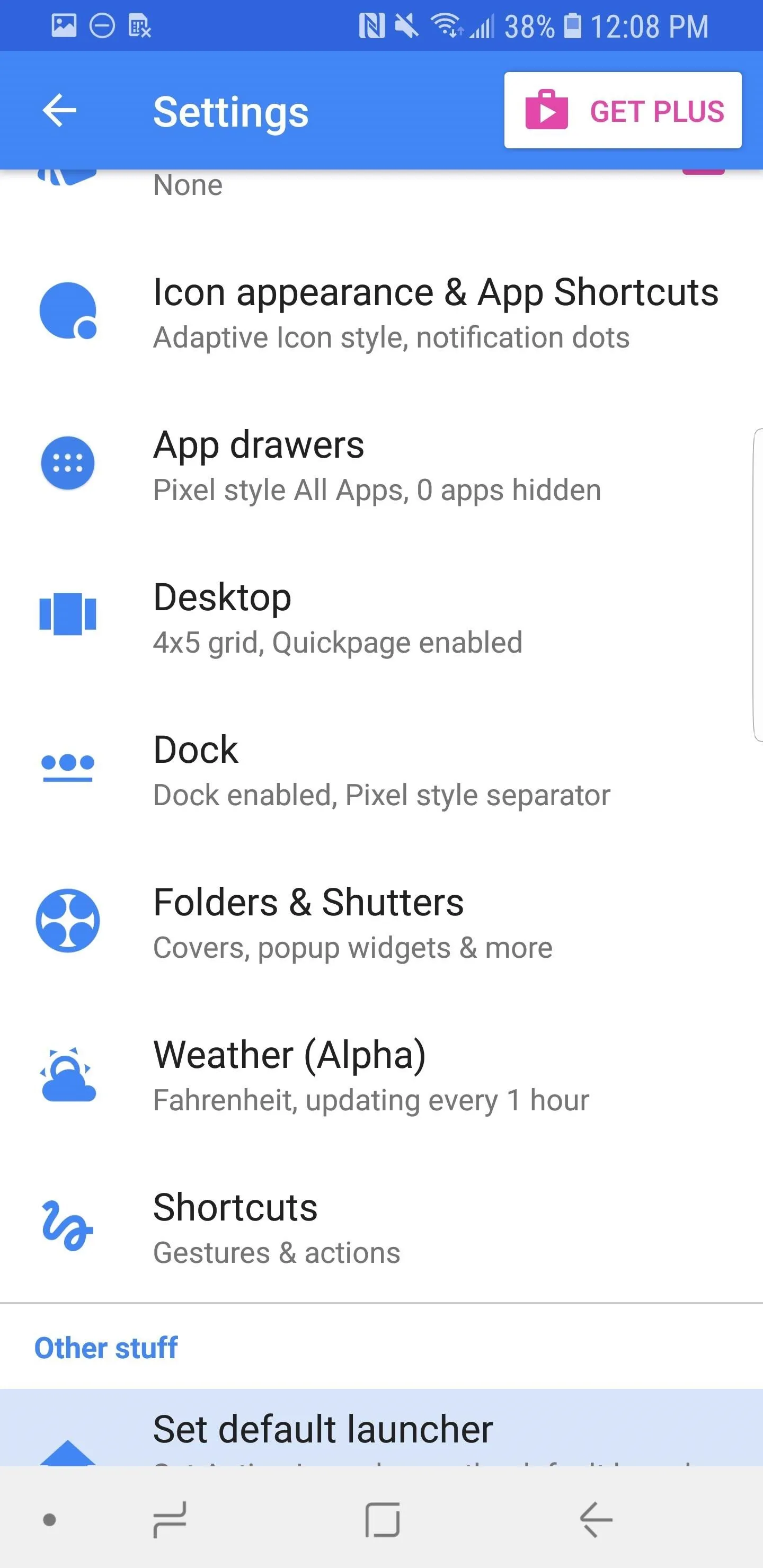763x1568 pixels.
Task: Tap the system recent apps button
Action: click(169, 1519)
